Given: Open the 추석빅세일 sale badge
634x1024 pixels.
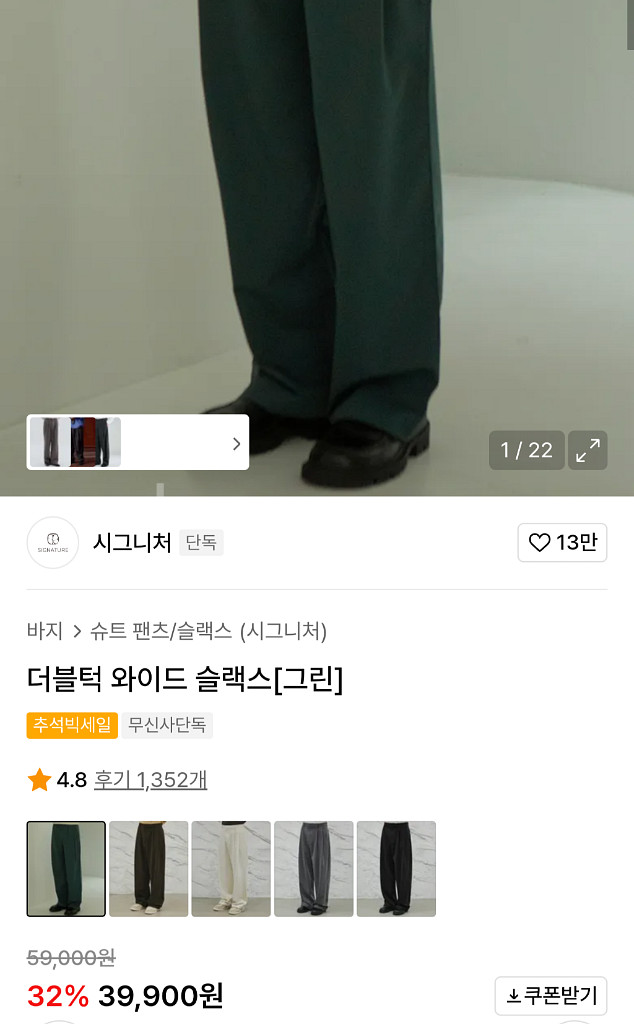Looking at the screenshot, I should tap(72, 726).
